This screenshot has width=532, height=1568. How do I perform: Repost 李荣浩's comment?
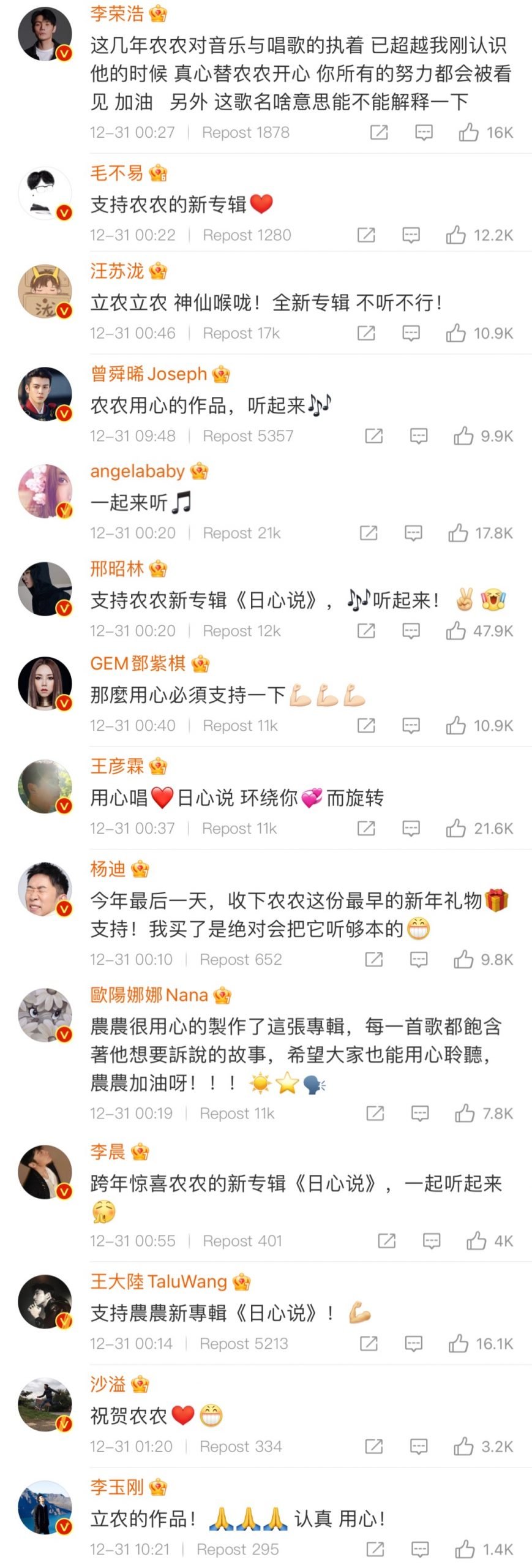tap(379, 132)
